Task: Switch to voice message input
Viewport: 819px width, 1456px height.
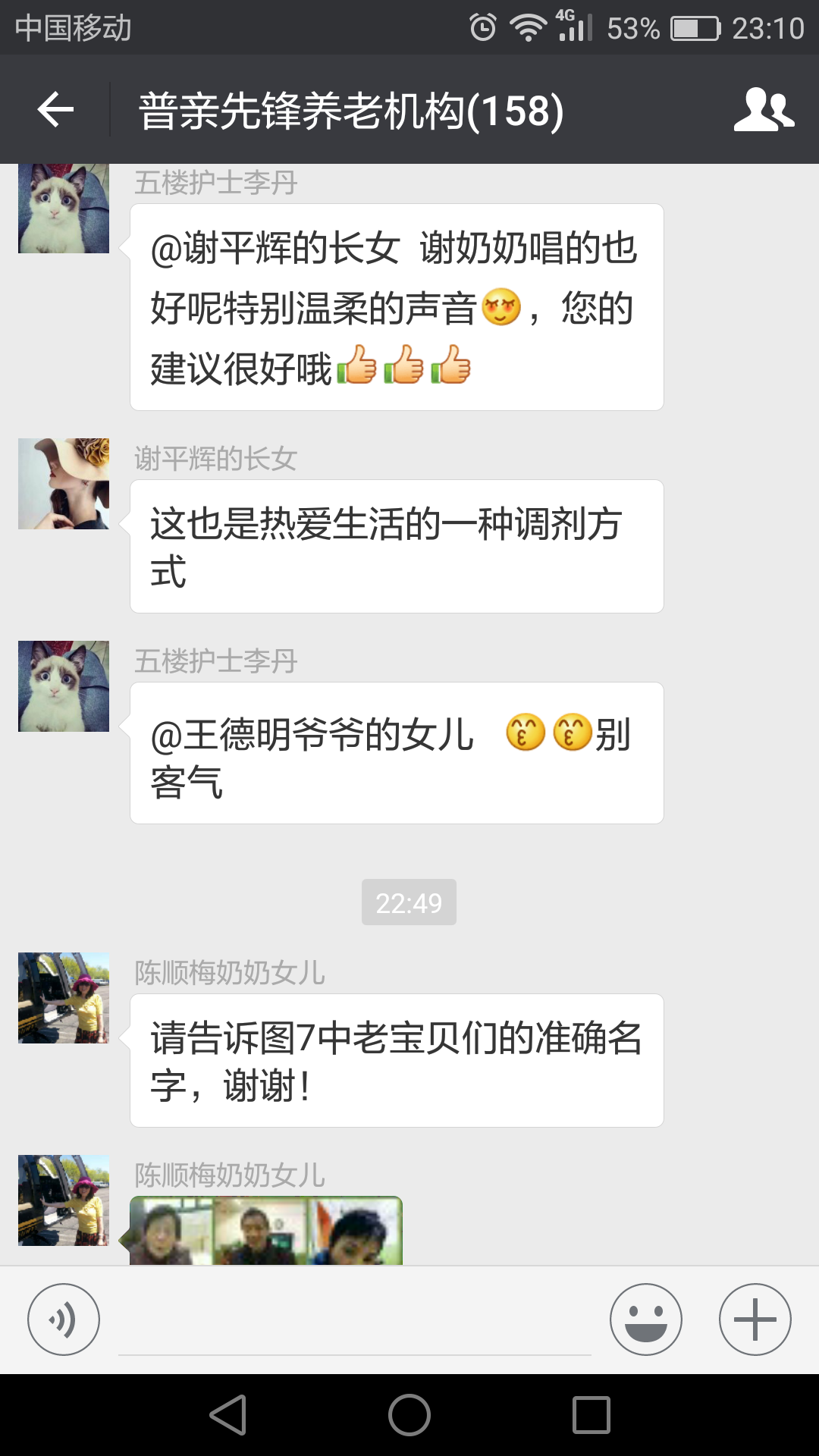Action: (x=64, y=1319)
